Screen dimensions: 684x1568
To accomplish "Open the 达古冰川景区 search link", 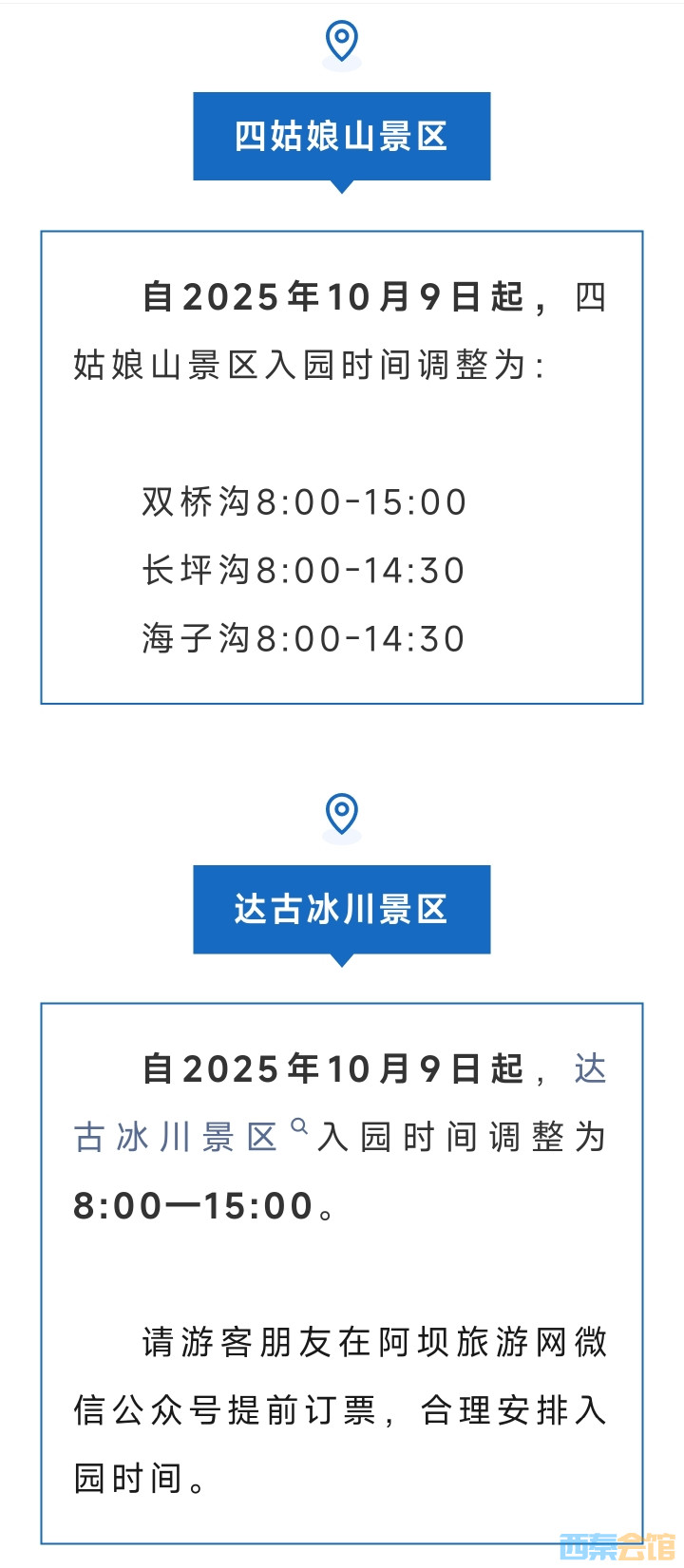I will pos(177,1137).
